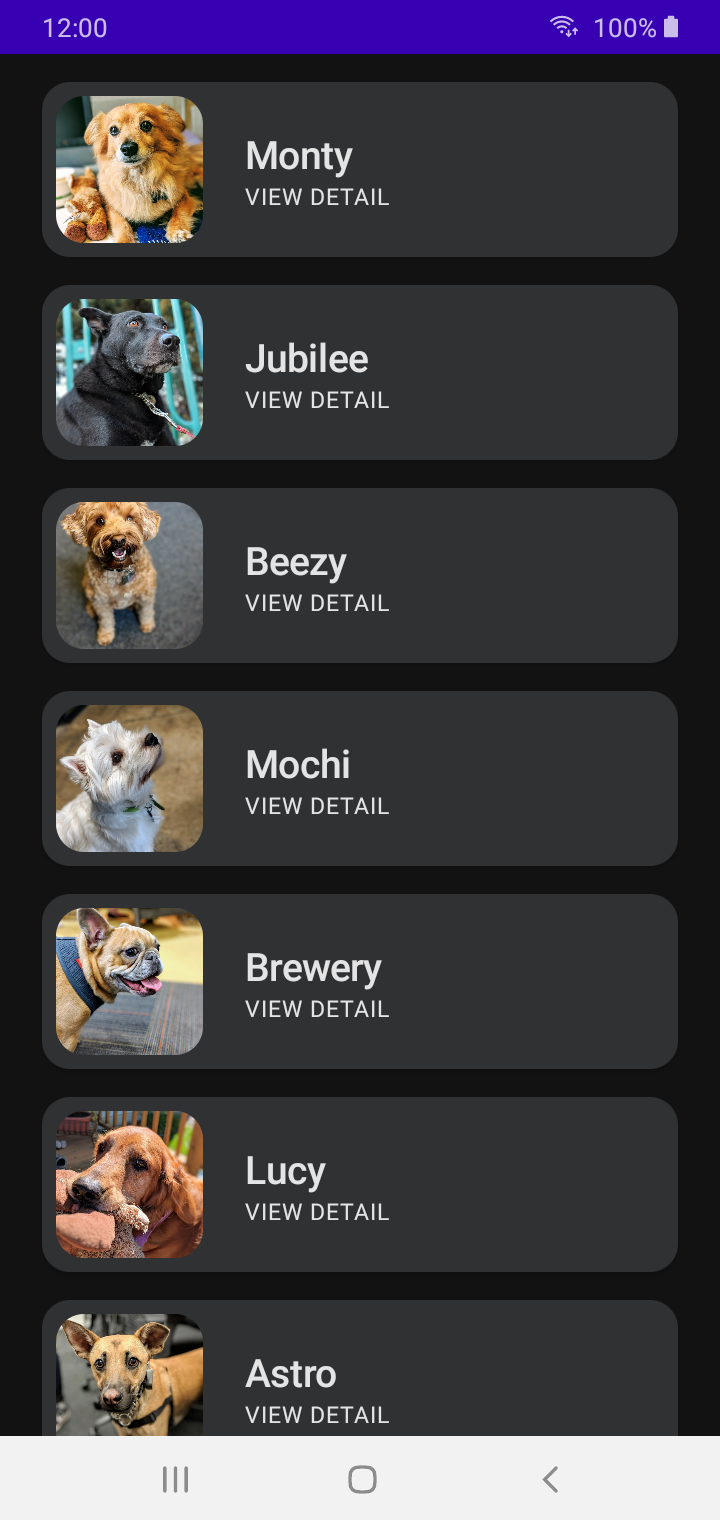
Task: Show details for Lucy
Action: point(360,1185)
